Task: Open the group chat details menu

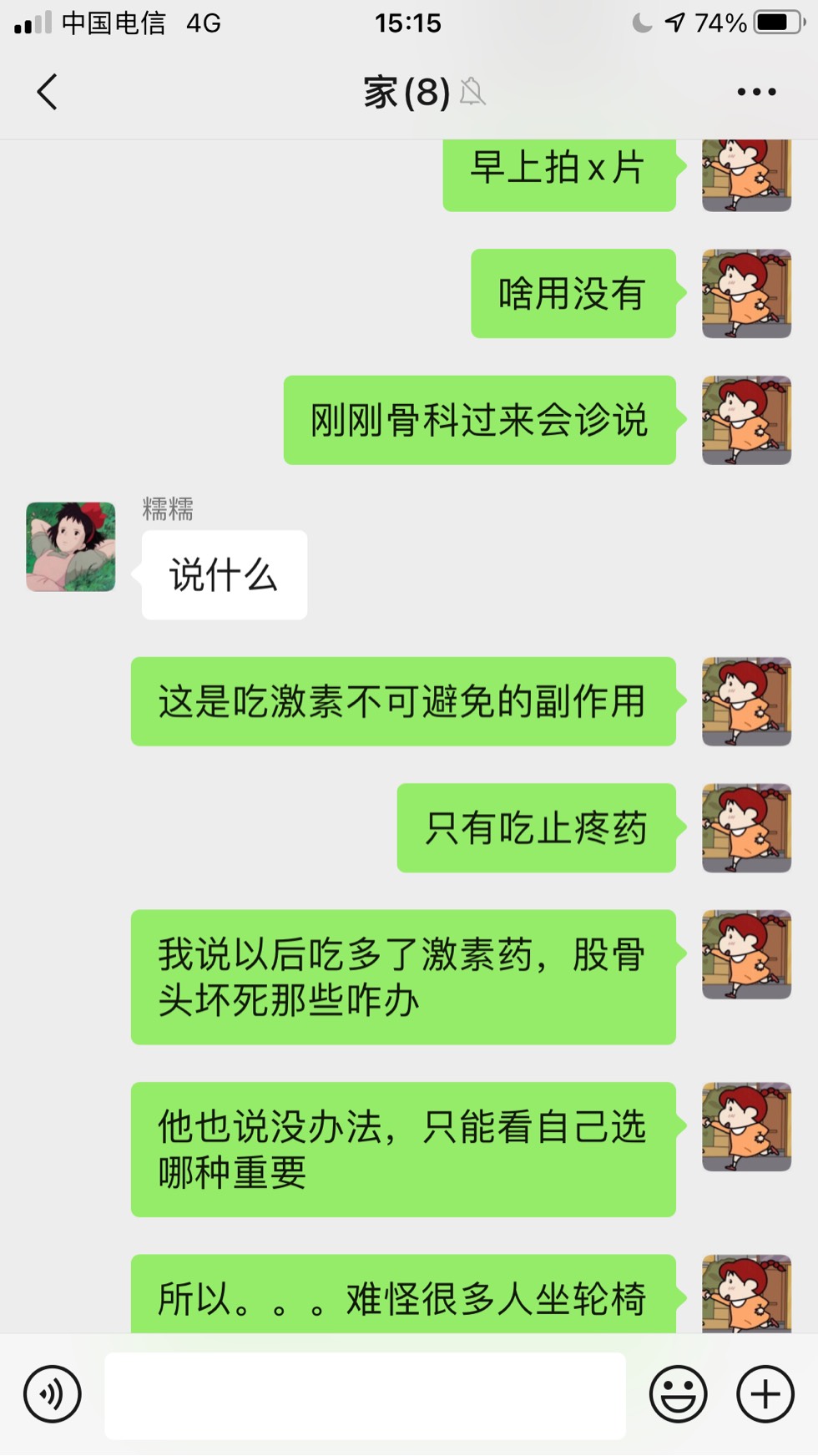Action: [x=756, y=92]
